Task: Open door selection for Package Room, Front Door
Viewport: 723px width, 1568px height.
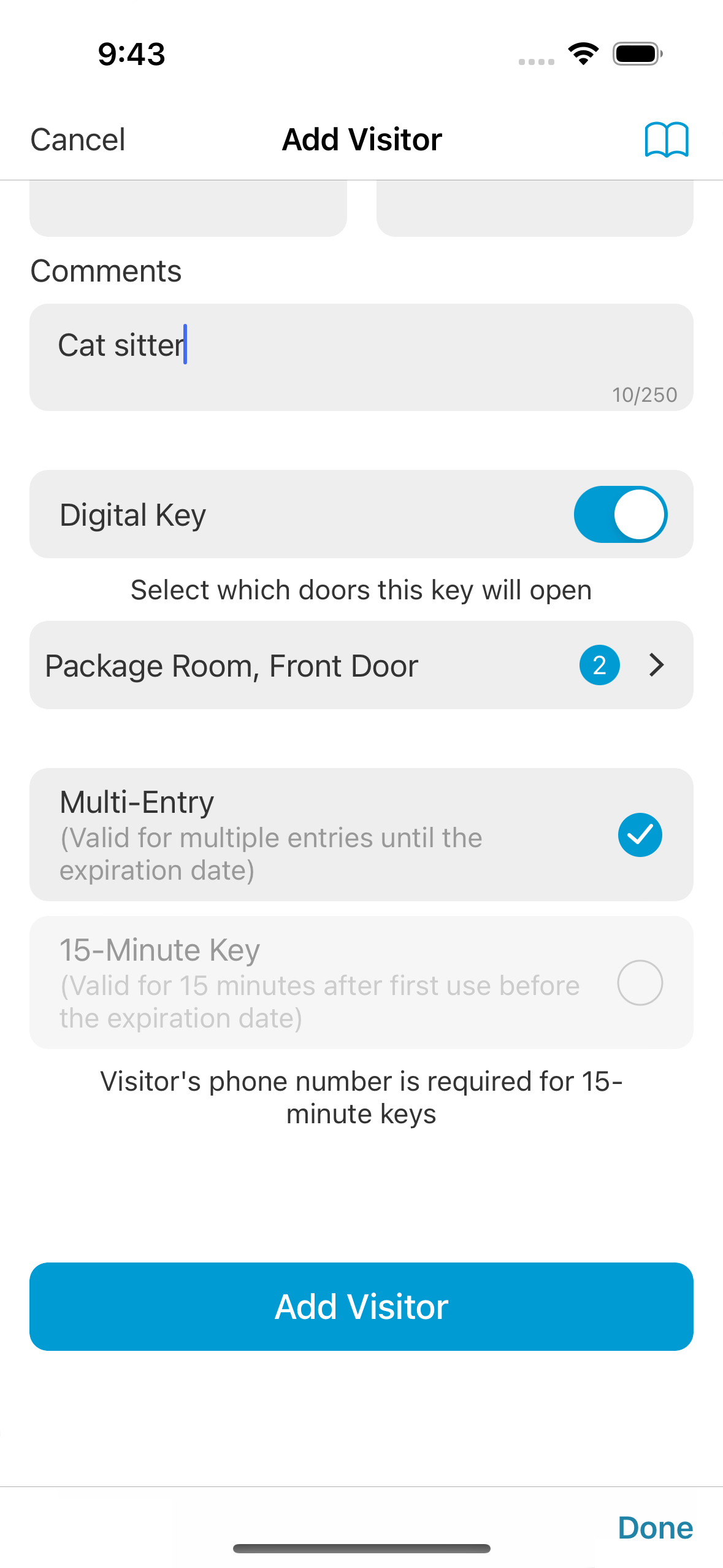Action: [x=361, y=665]
